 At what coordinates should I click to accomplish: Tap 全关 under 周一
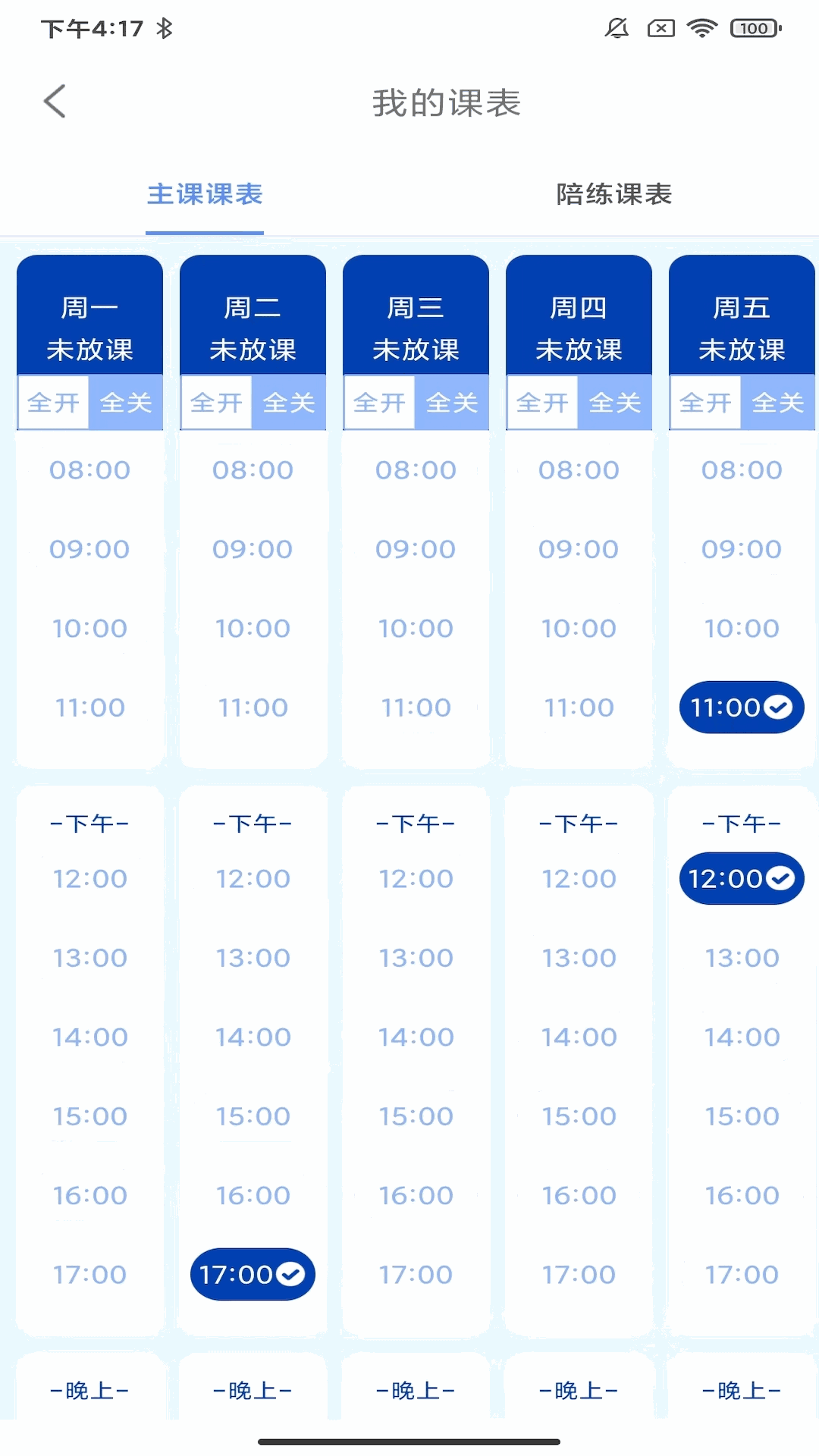click(x=126, y=403)
